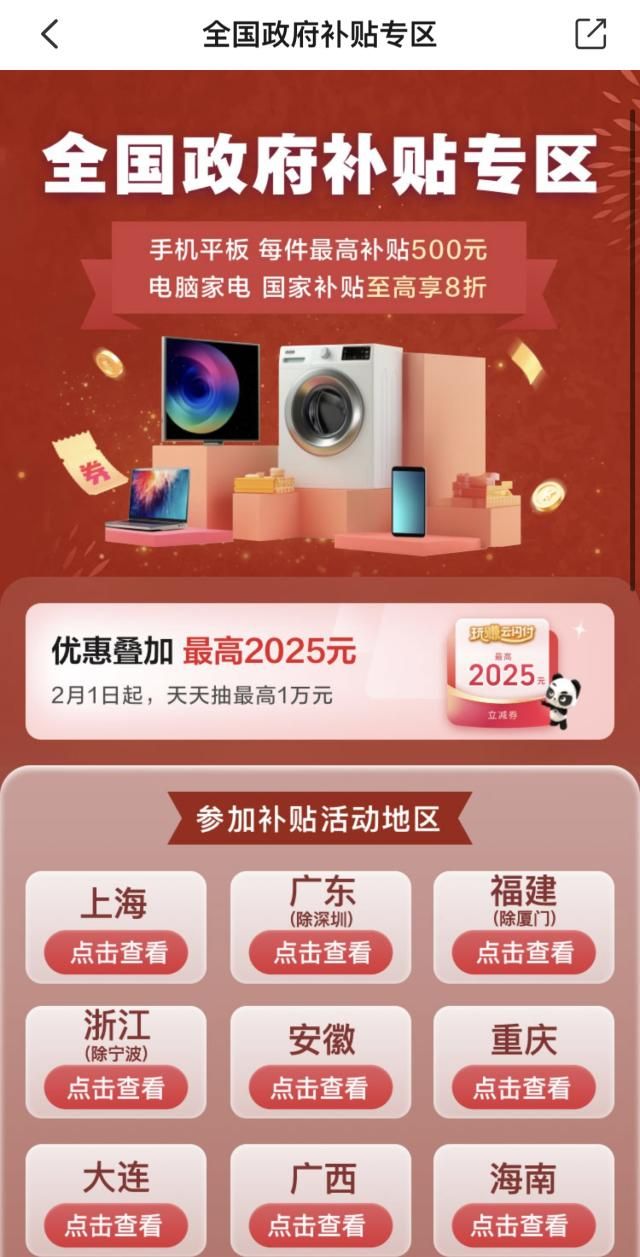The image size is (640, 1257).
Task: View the 重庆 subsidy page
Action: pyautogui.click(x=524, y=1088)
